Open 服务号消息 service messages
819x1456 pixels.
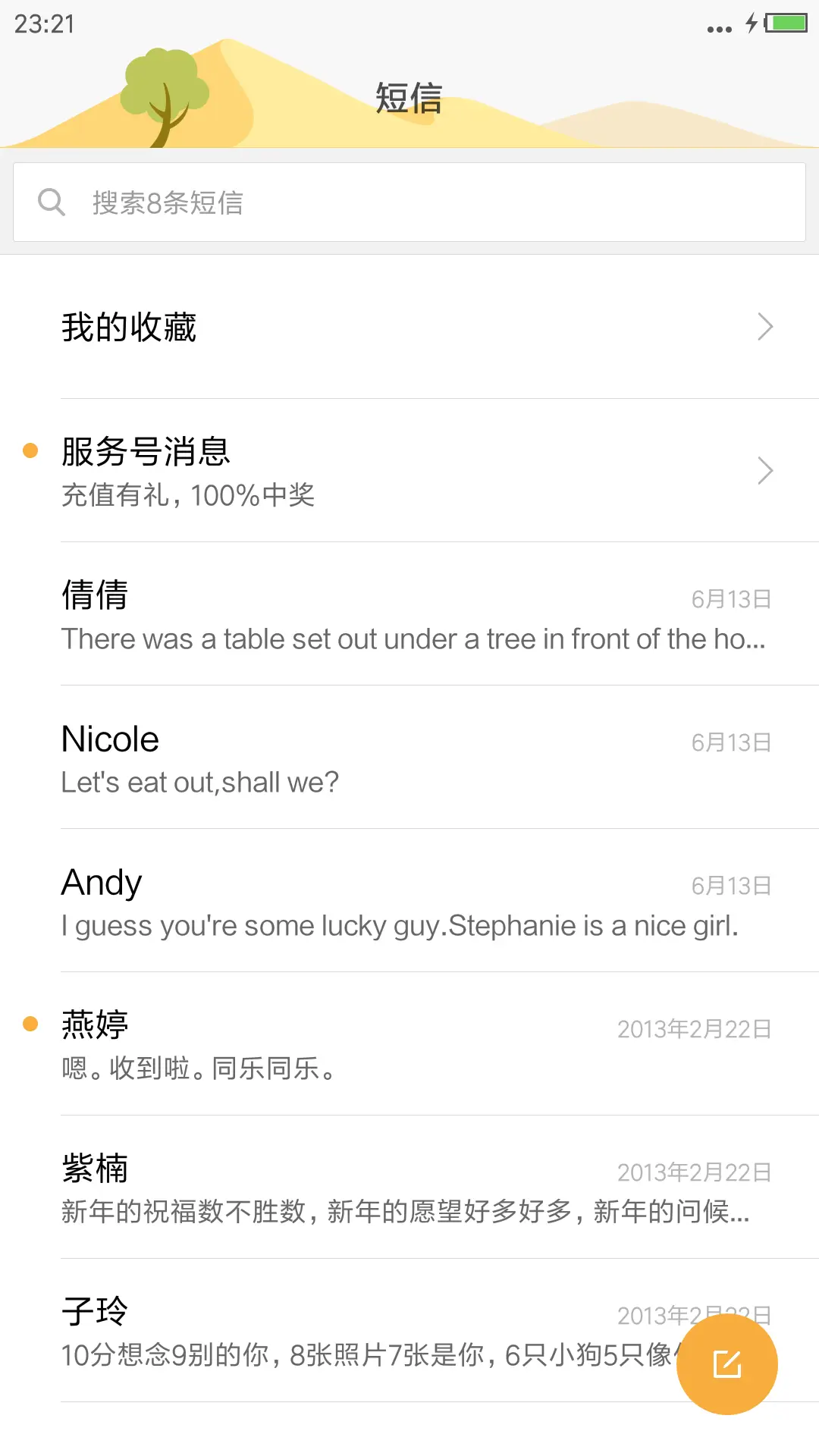(x=409, y=470)
